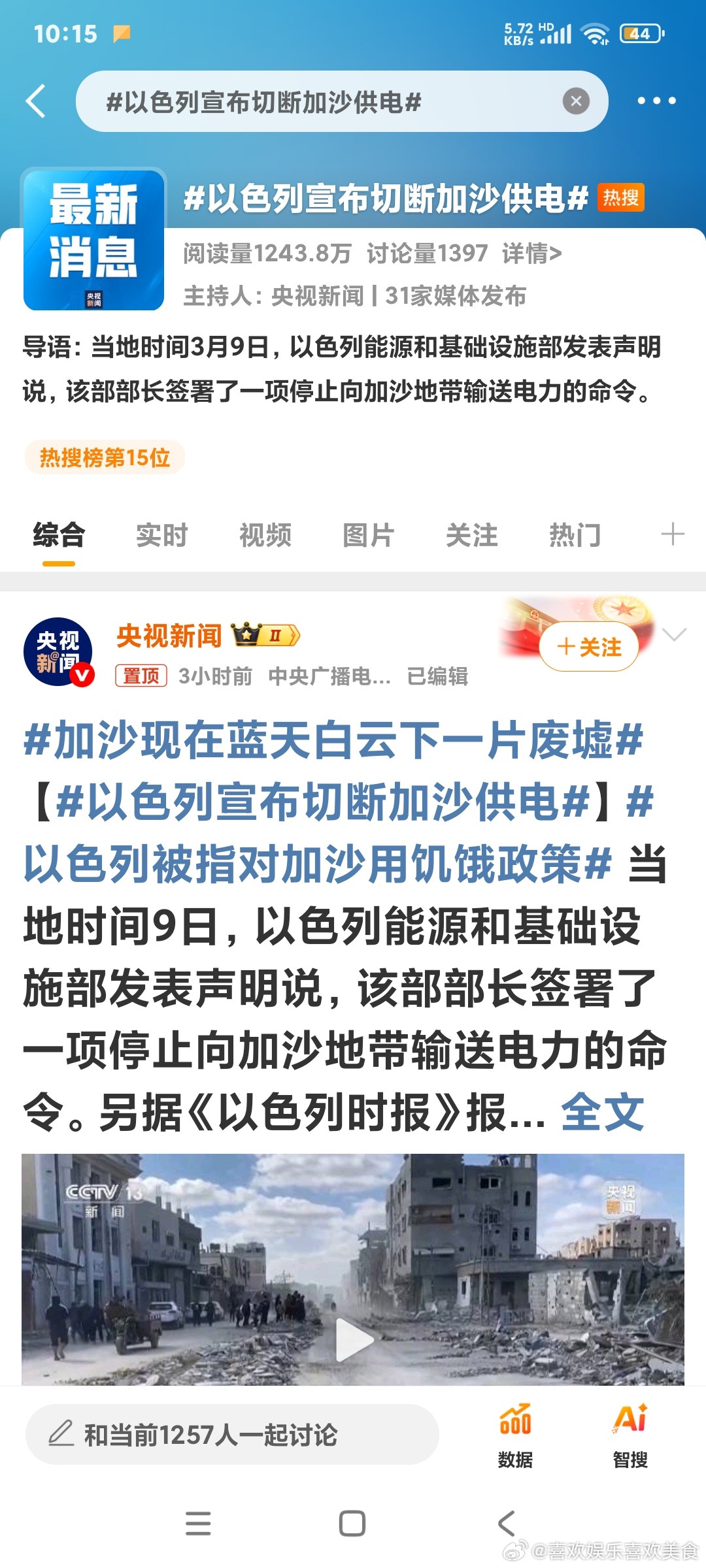The width and height of the screenshot is (706, 1568).
Task: Add a tab with the plus icon
Action: [673, 534]
